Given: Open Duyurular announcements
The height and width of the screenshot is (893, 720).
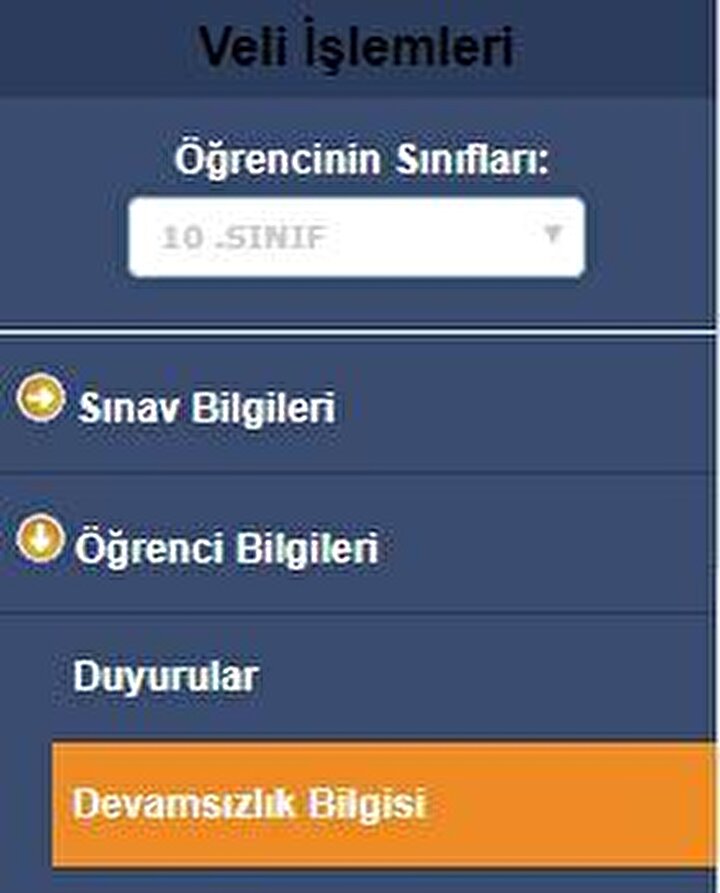Looking at the screenshot, I should [166, 677].
